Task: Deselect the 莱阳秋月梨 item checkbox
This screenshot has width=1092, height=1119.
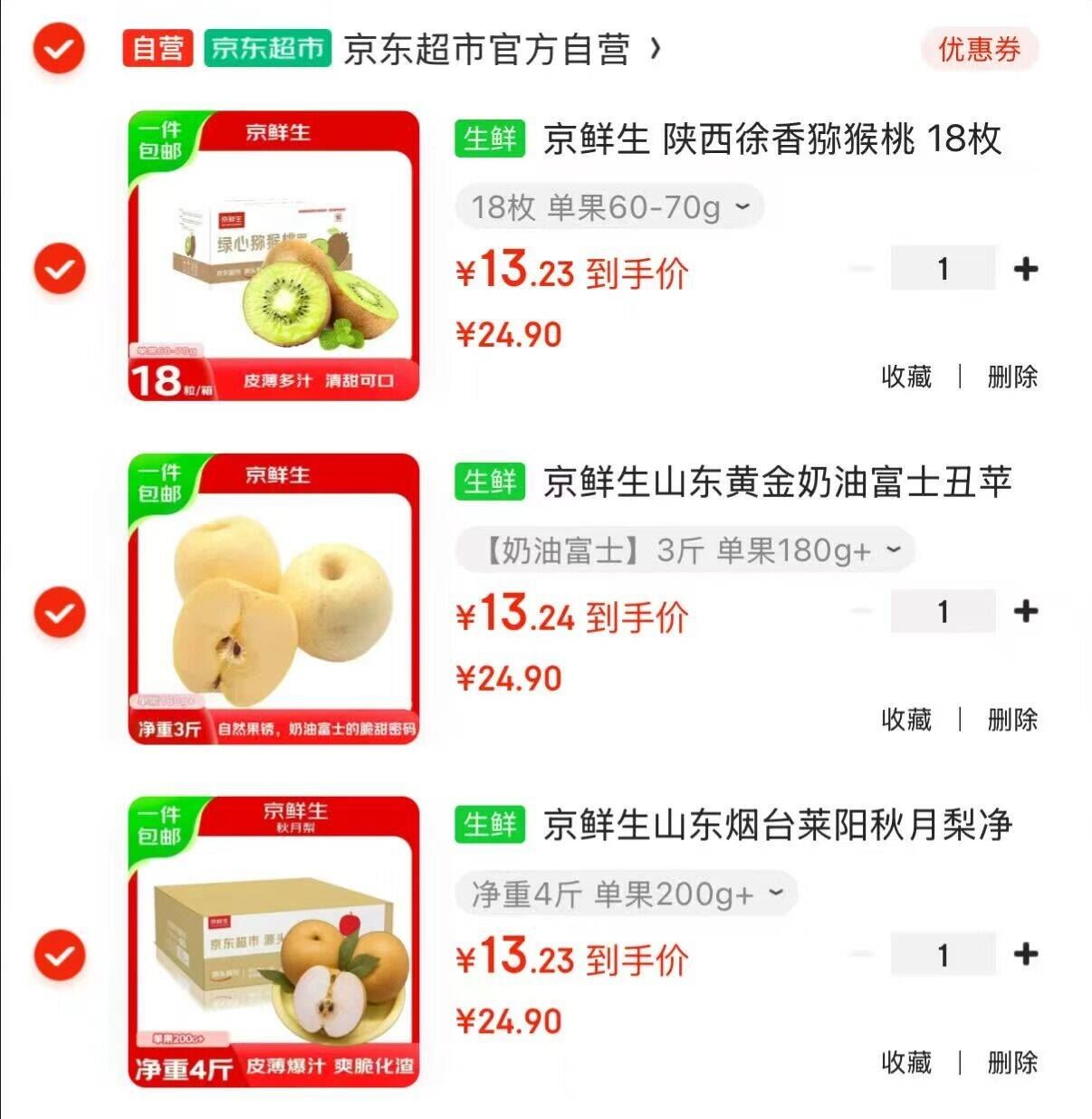Action: click(x=59, y=956)
